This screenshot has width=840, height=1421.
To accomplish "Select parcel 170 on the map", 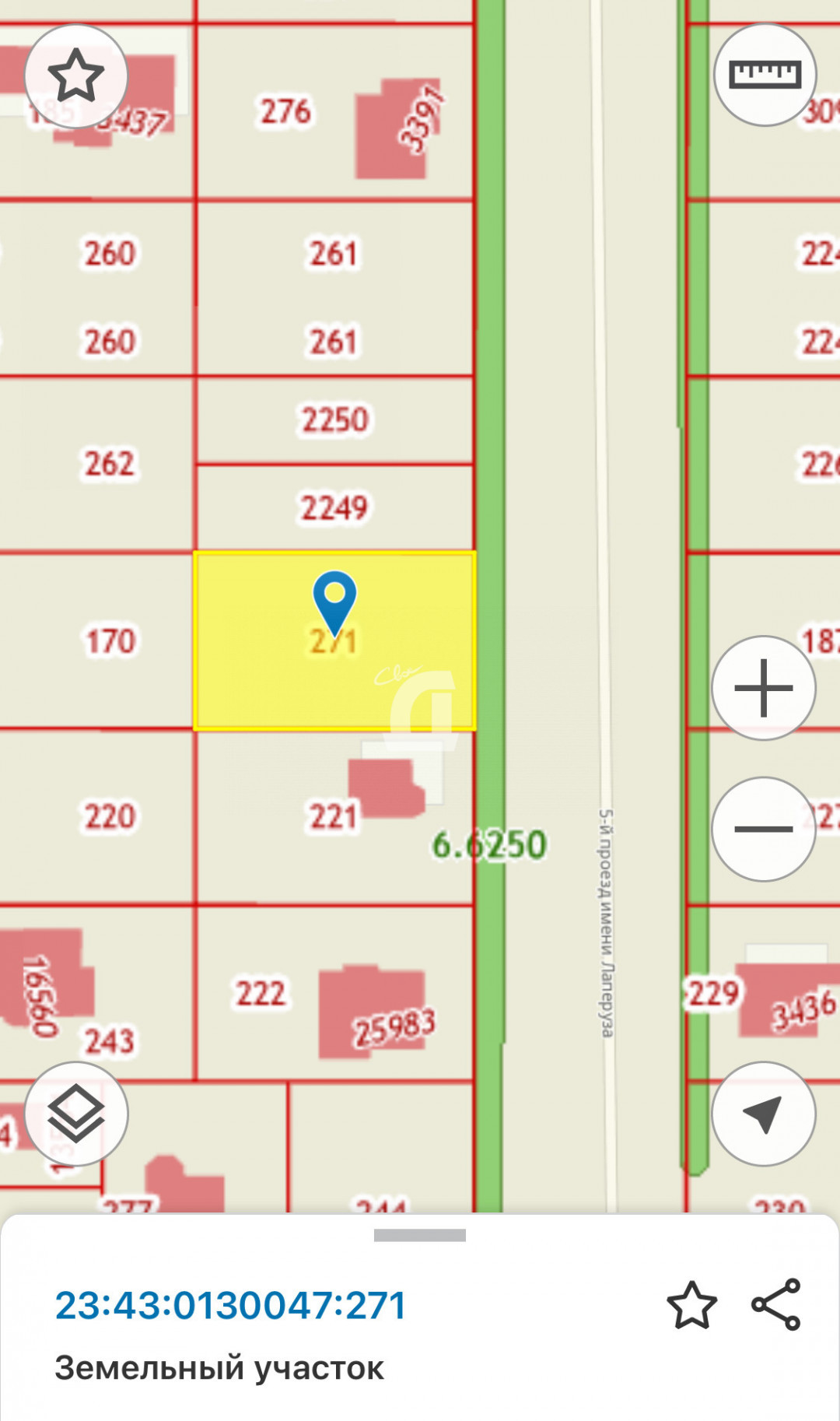I will tap(96, 641).
